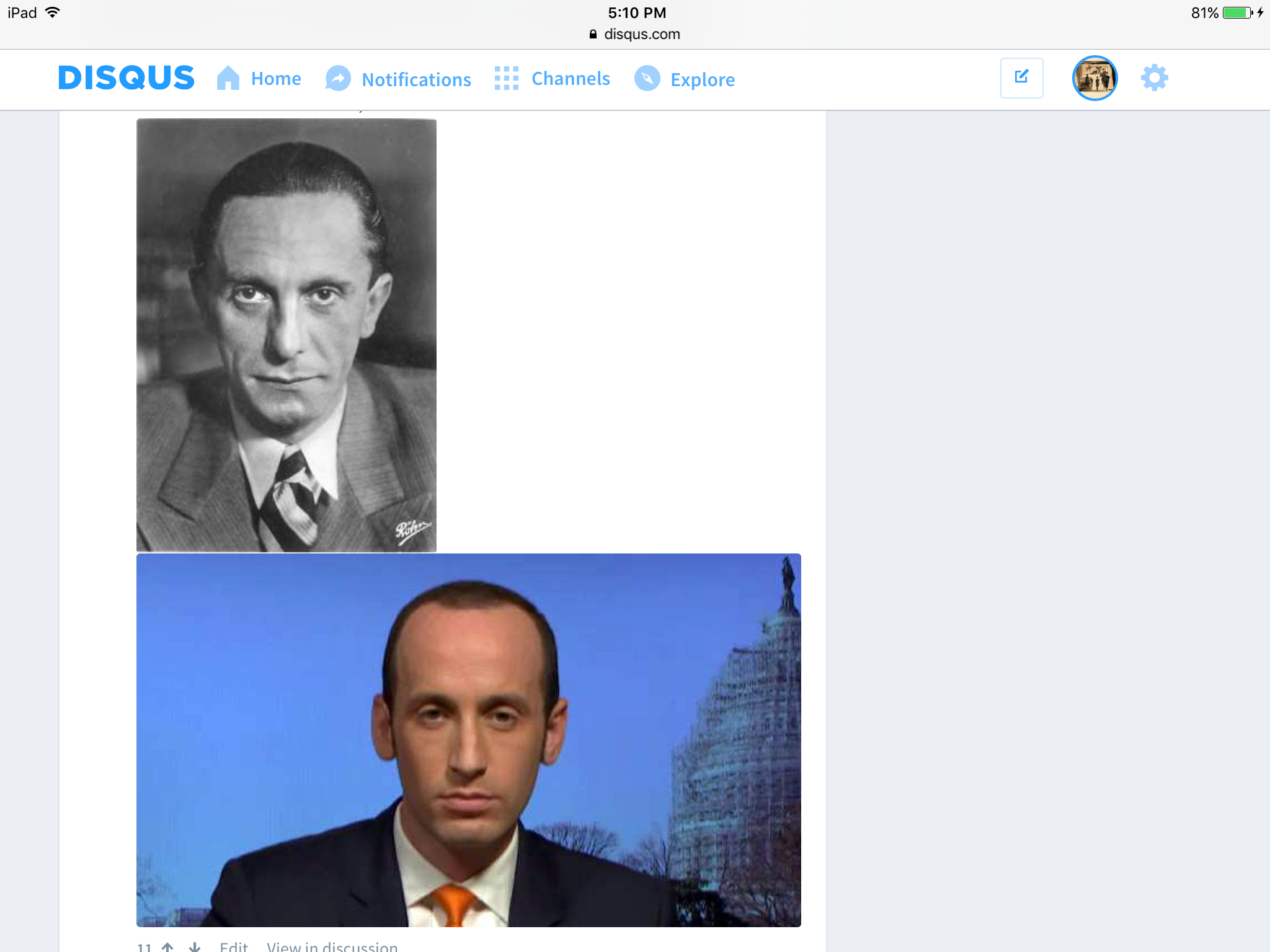Tap the disqus.com address bar

click(x=635, y=34)
